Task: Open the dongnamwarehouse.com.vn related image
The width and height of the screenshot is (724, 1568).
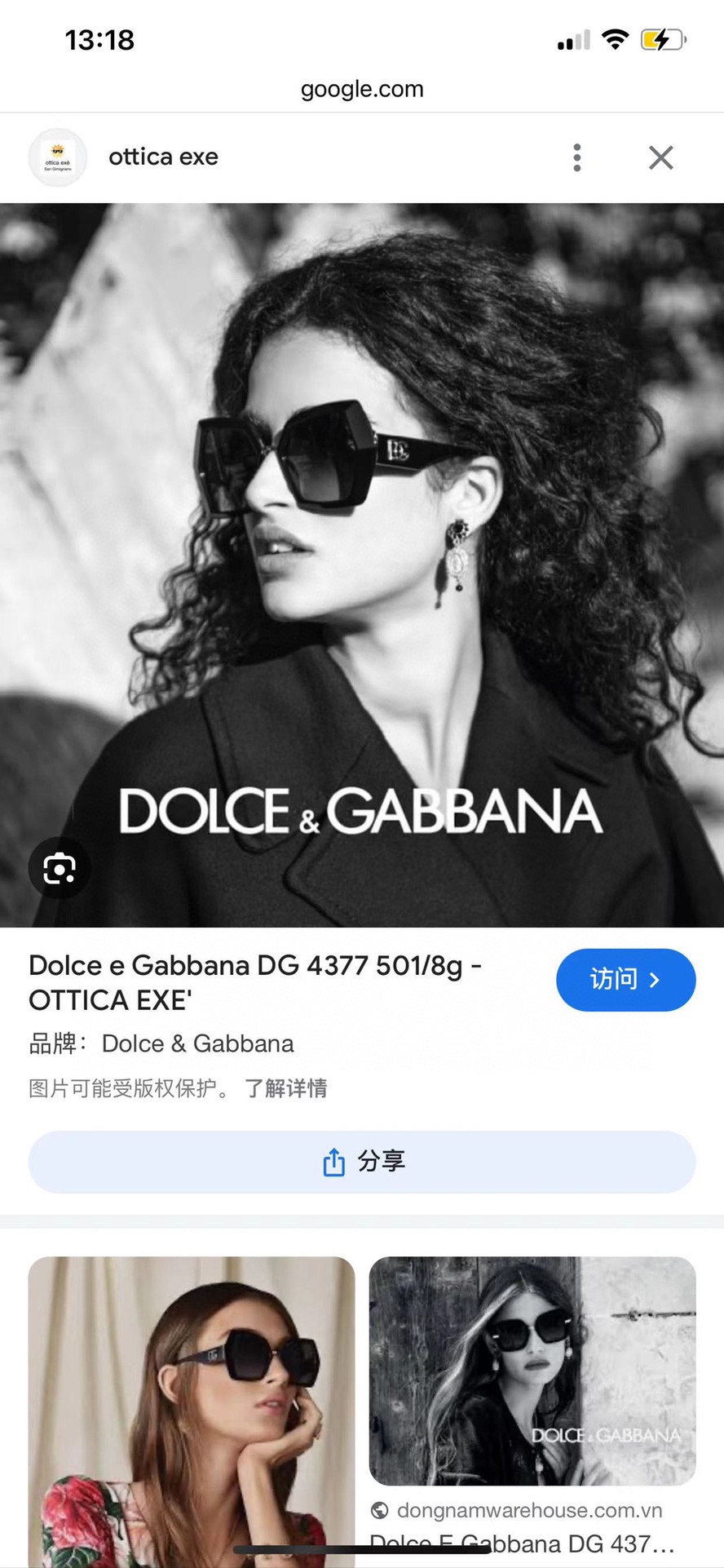Action: pyautogui.click(x=532, y=1371)
